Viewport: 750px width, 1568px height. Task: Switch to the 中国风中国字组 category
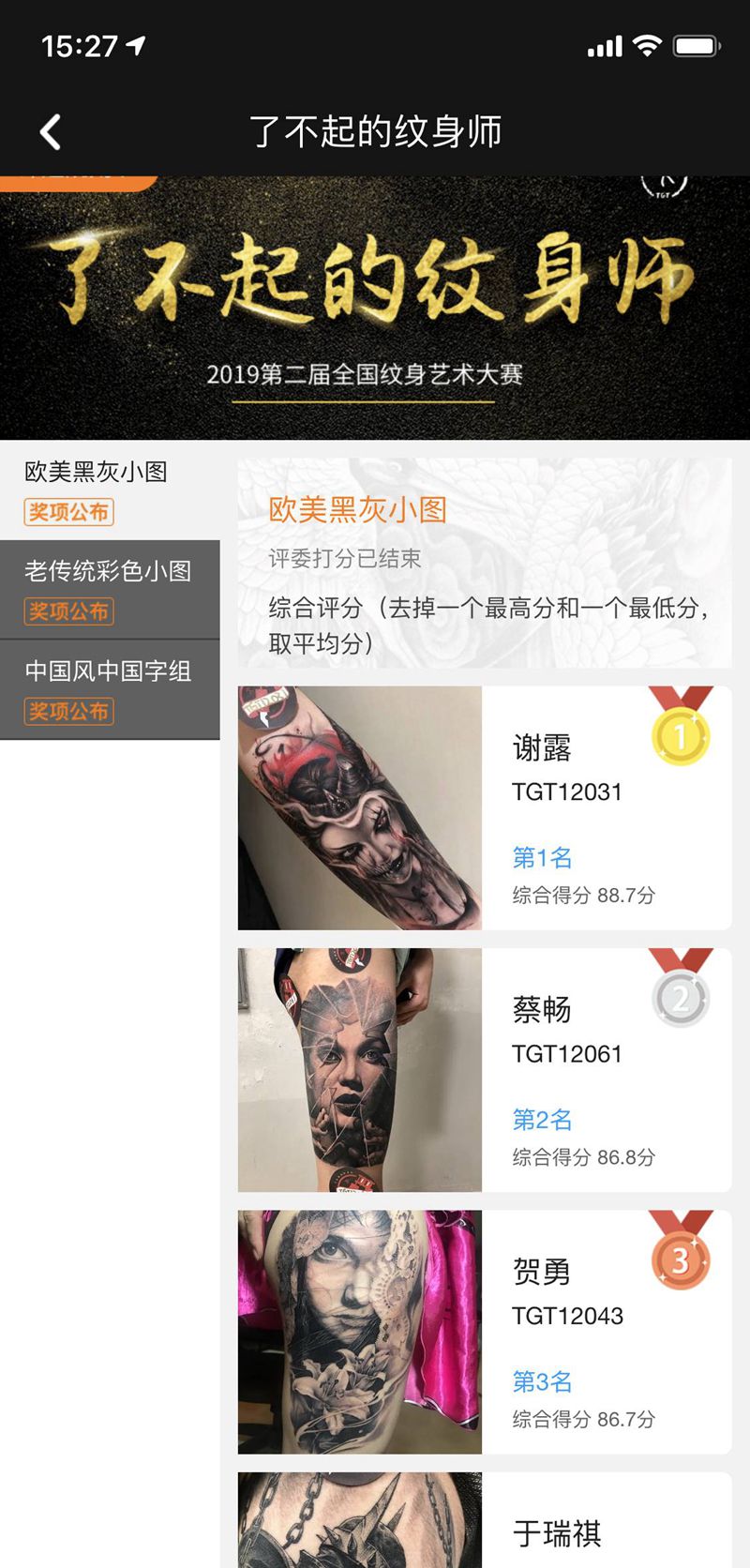click(110, 689)
